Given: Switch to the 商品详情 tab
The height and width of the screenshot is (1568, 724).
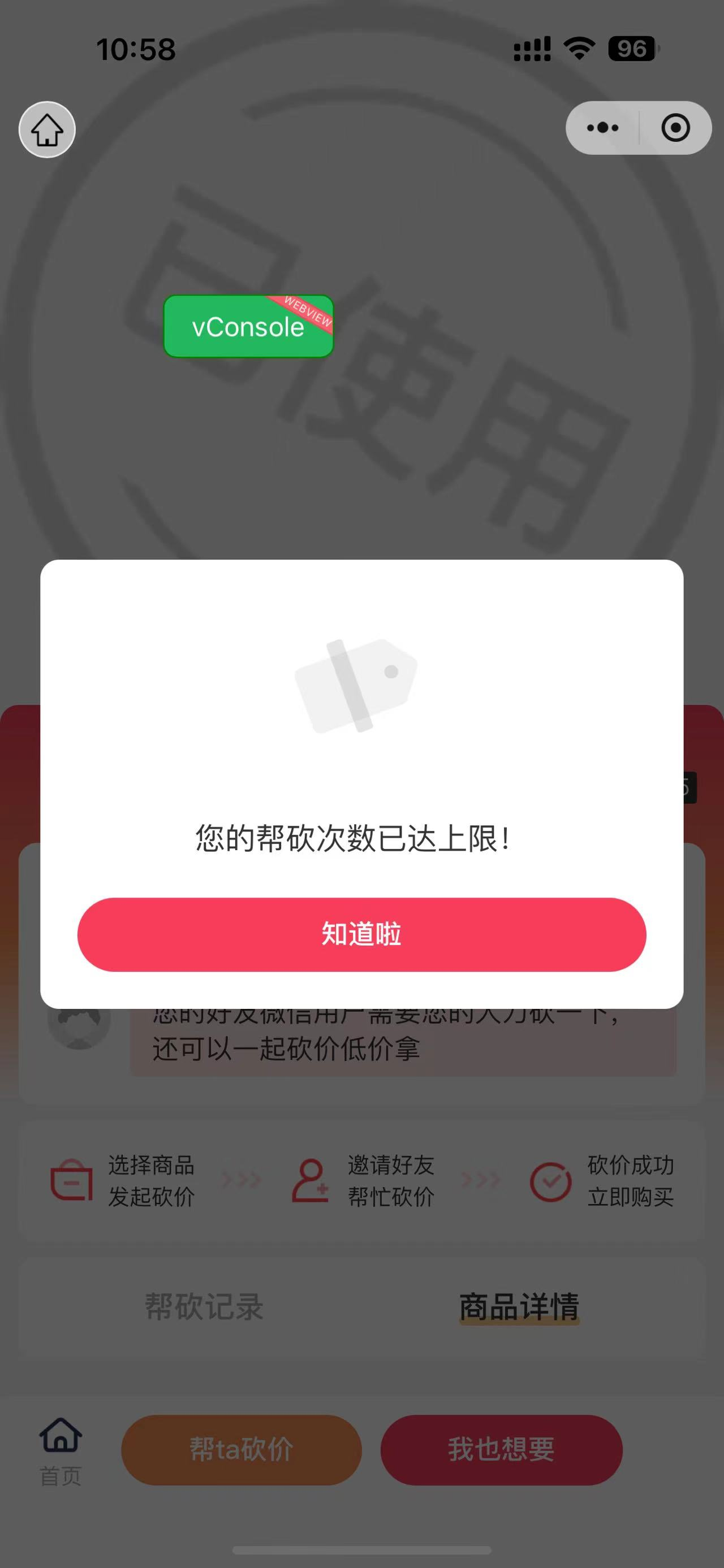Looking at the screenshot, I should [x=519, y=1307].
